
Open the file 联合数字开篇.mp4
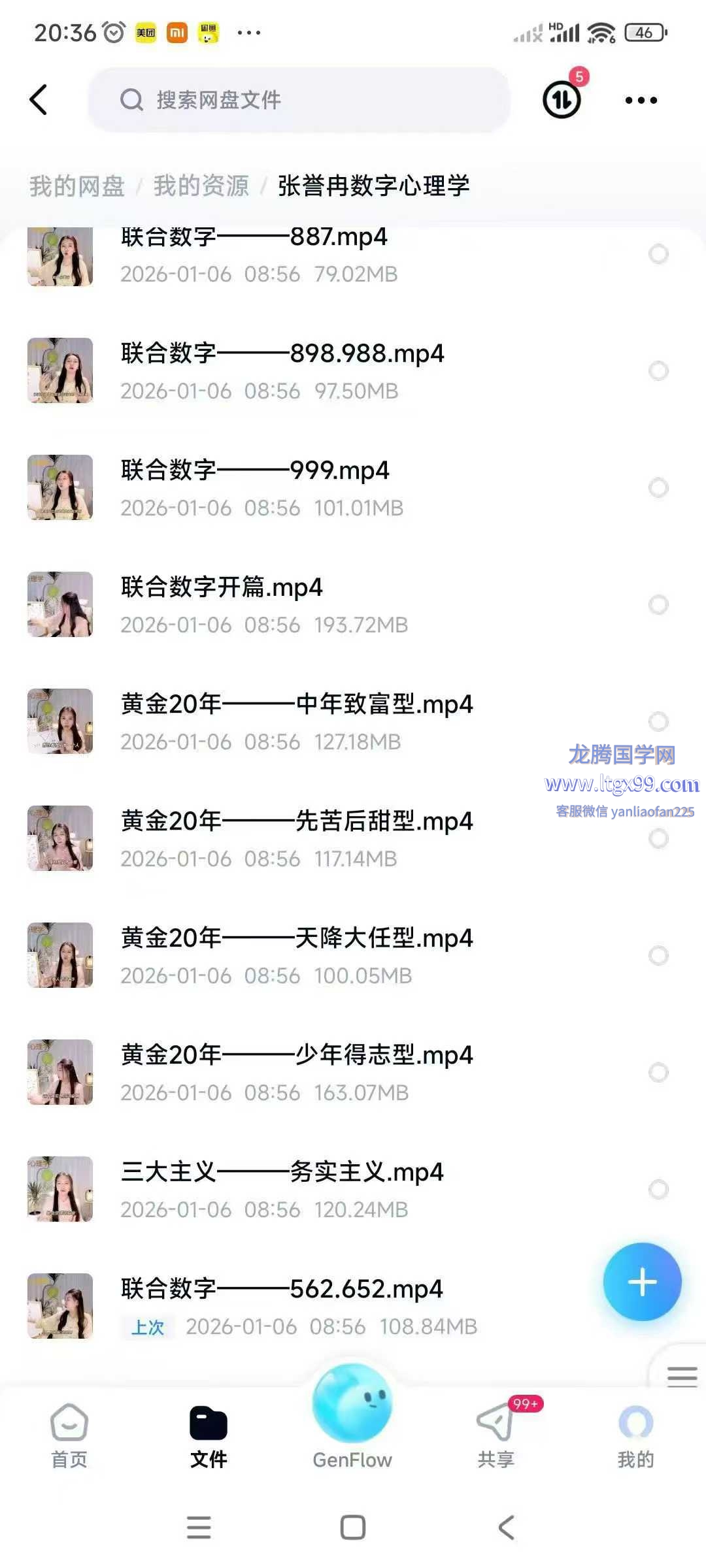tap(222, 588)
